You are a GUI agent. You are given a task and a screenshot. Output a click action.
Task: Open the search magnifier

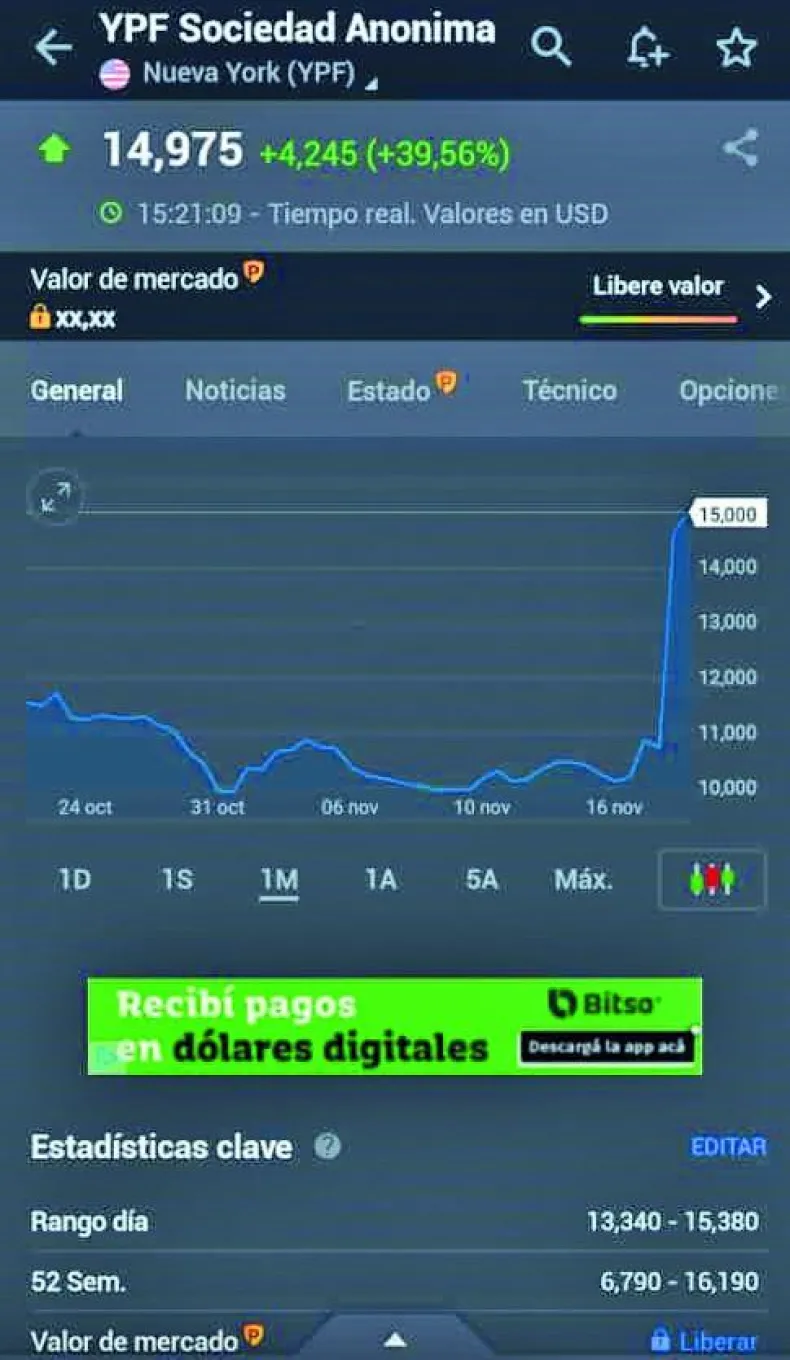[551, 47]
